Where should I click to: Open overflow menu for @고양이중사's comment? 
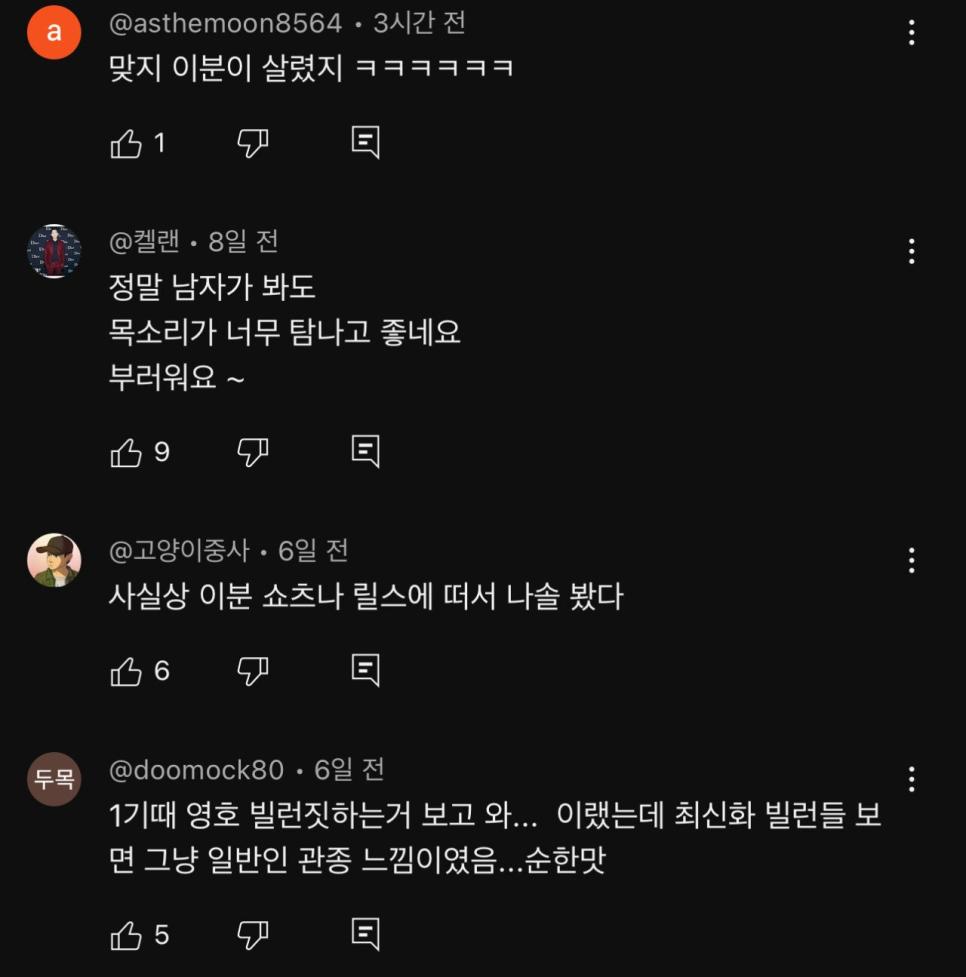tap(911, 561)
